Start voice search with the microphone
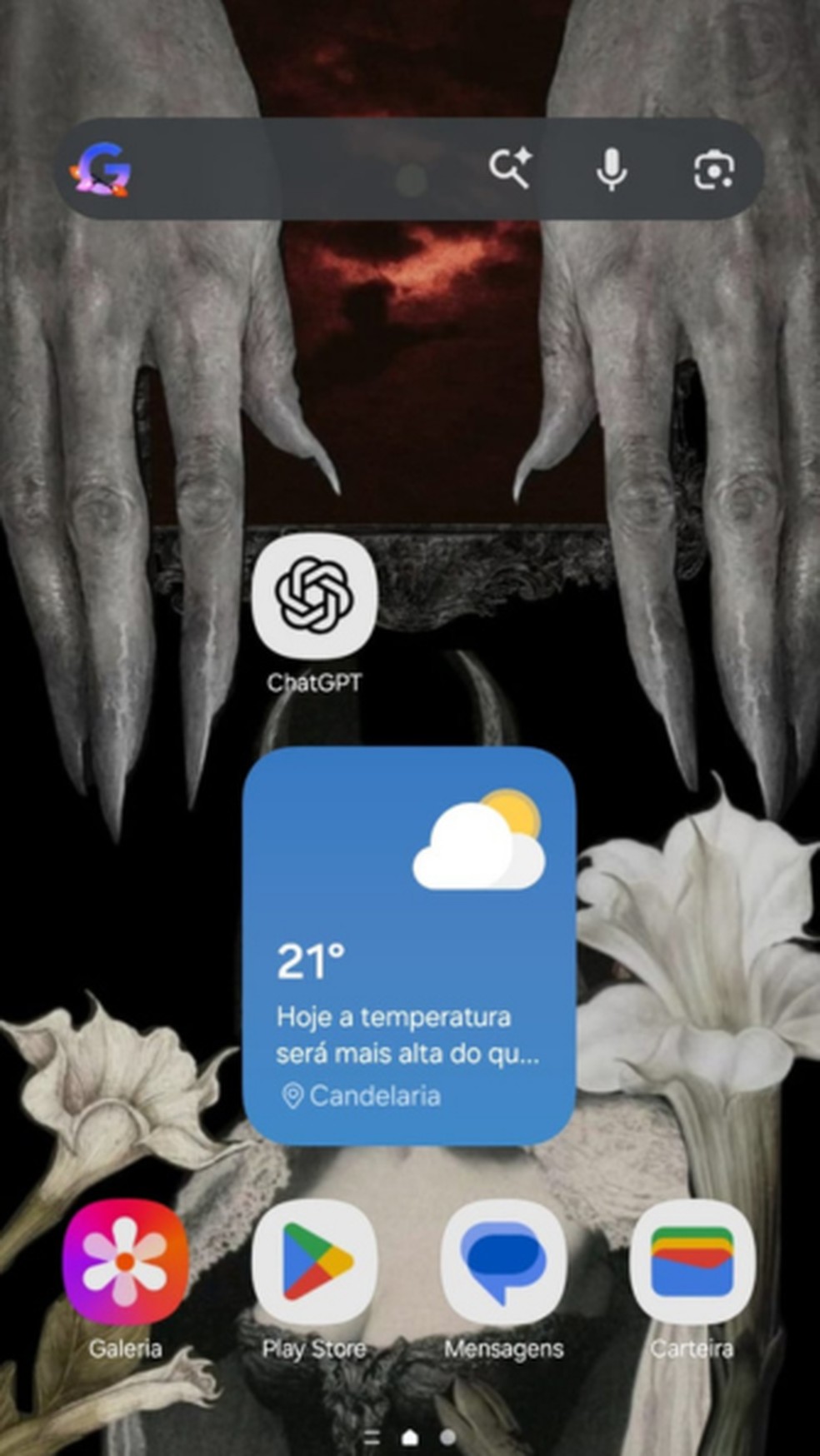Screen dimensions: 820x1456 [612, 170]
